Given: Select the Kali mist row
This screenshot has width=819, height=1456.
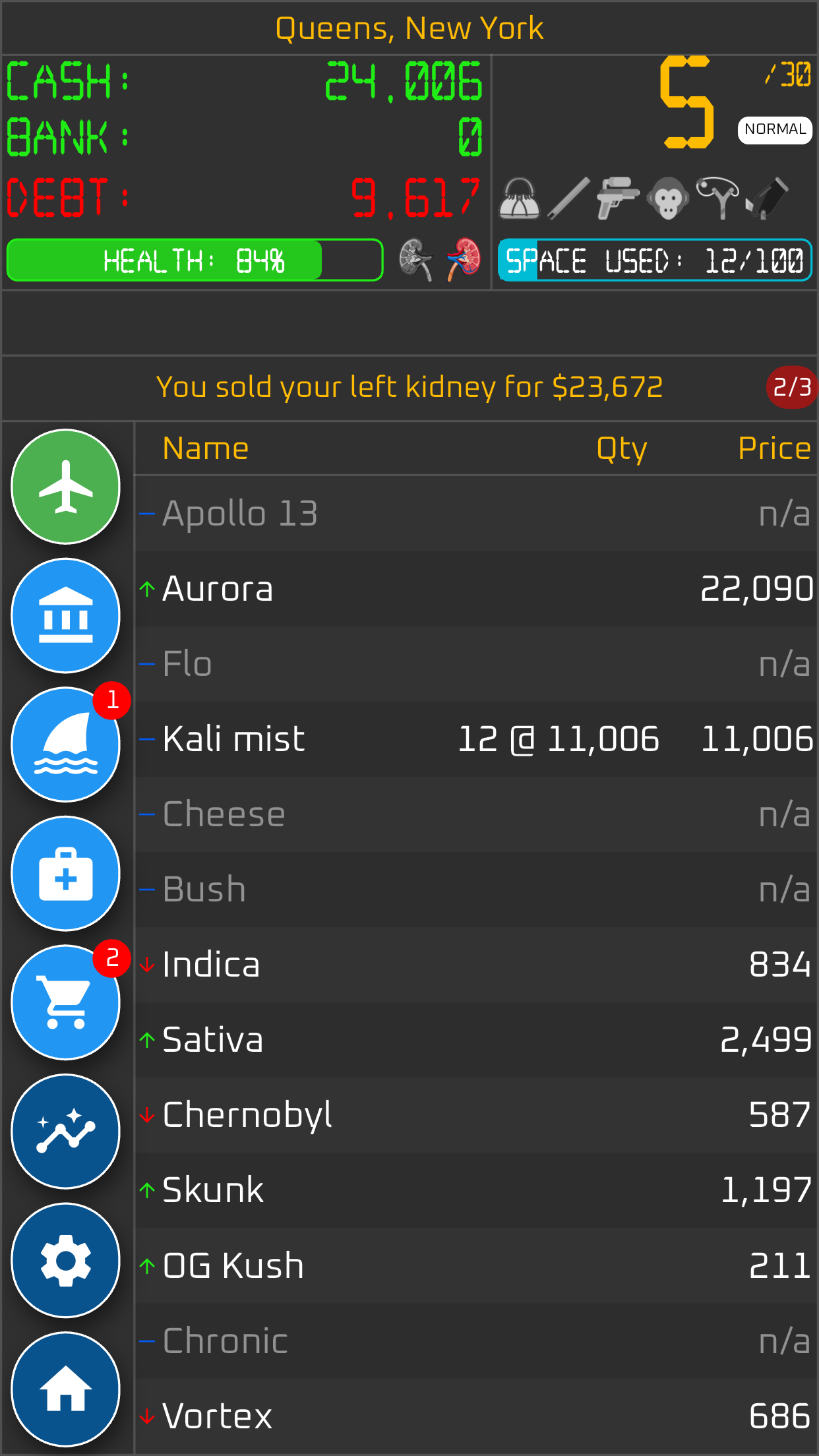Looking at the screenshot, I should tap(476, 739).
